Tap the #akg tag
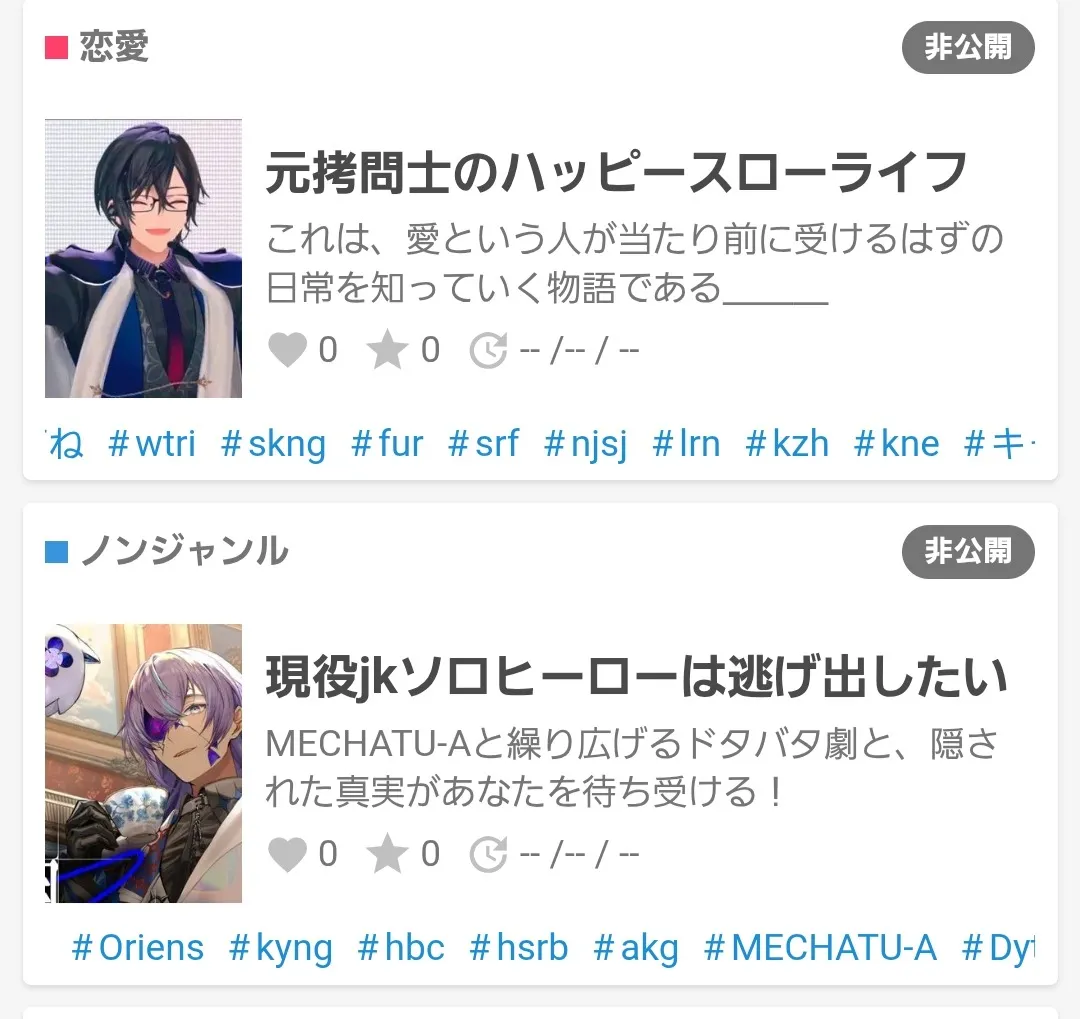Screen dimensions: 1080x1019 click(636, 948)
